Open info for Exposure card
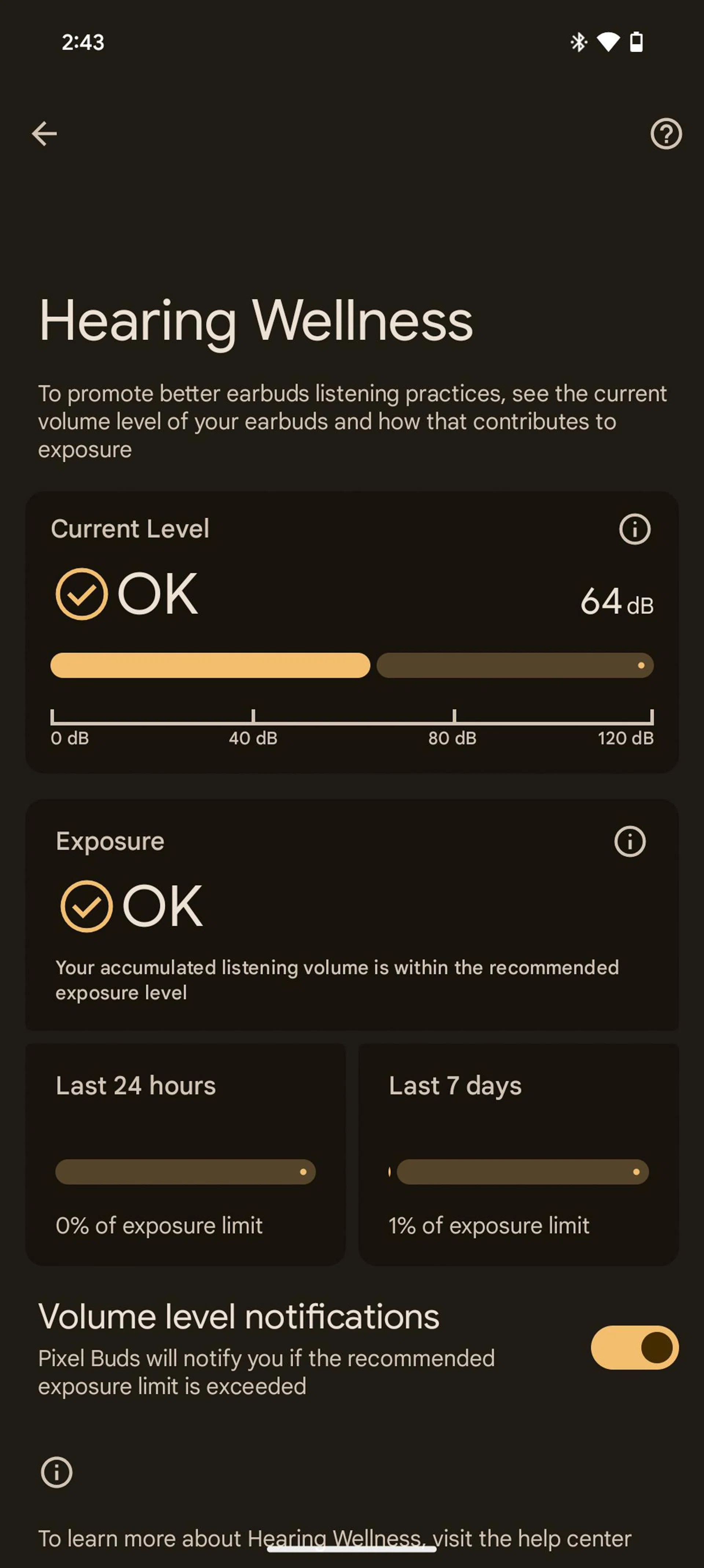This screenshot has height=1568, width=704. click(630, 841)
